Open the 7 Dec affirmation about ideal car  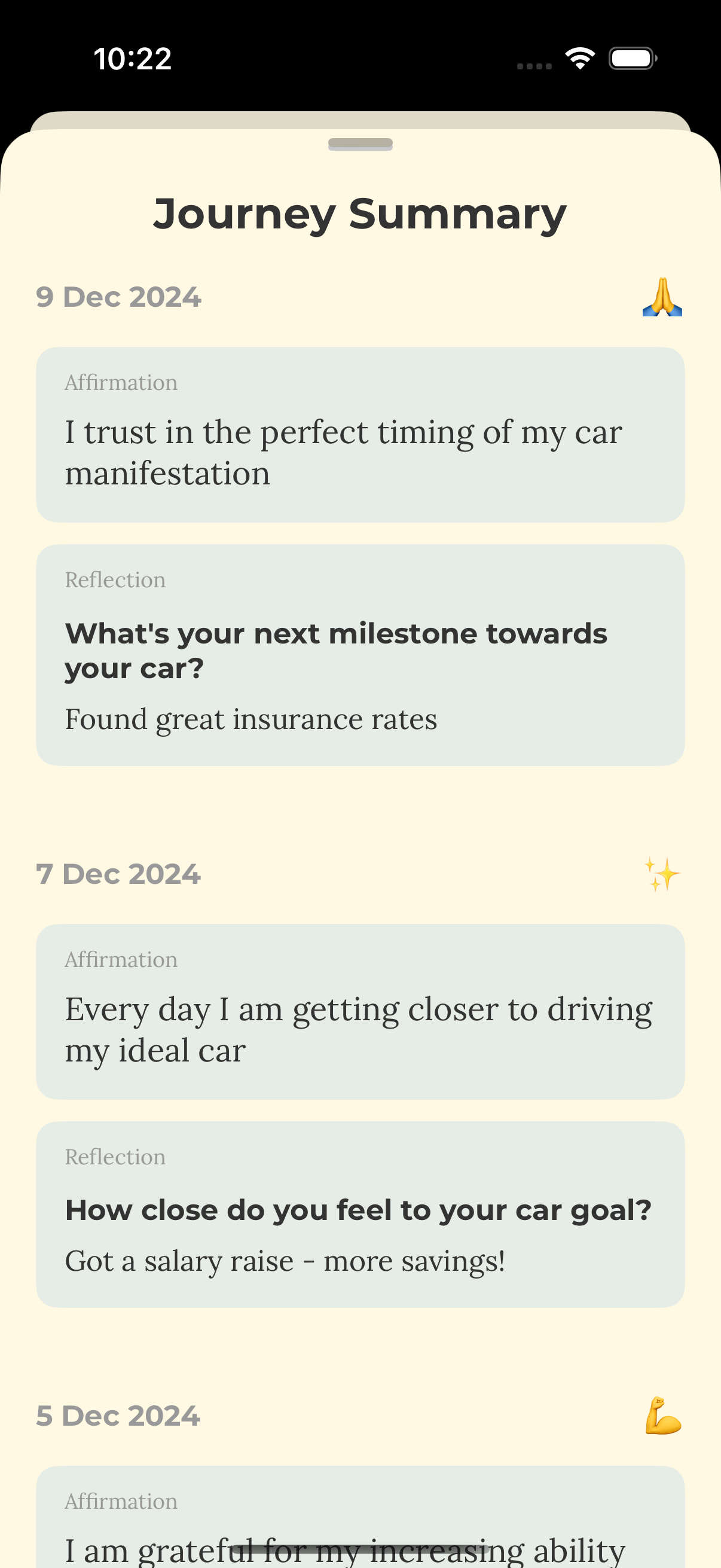[360, 1012]
